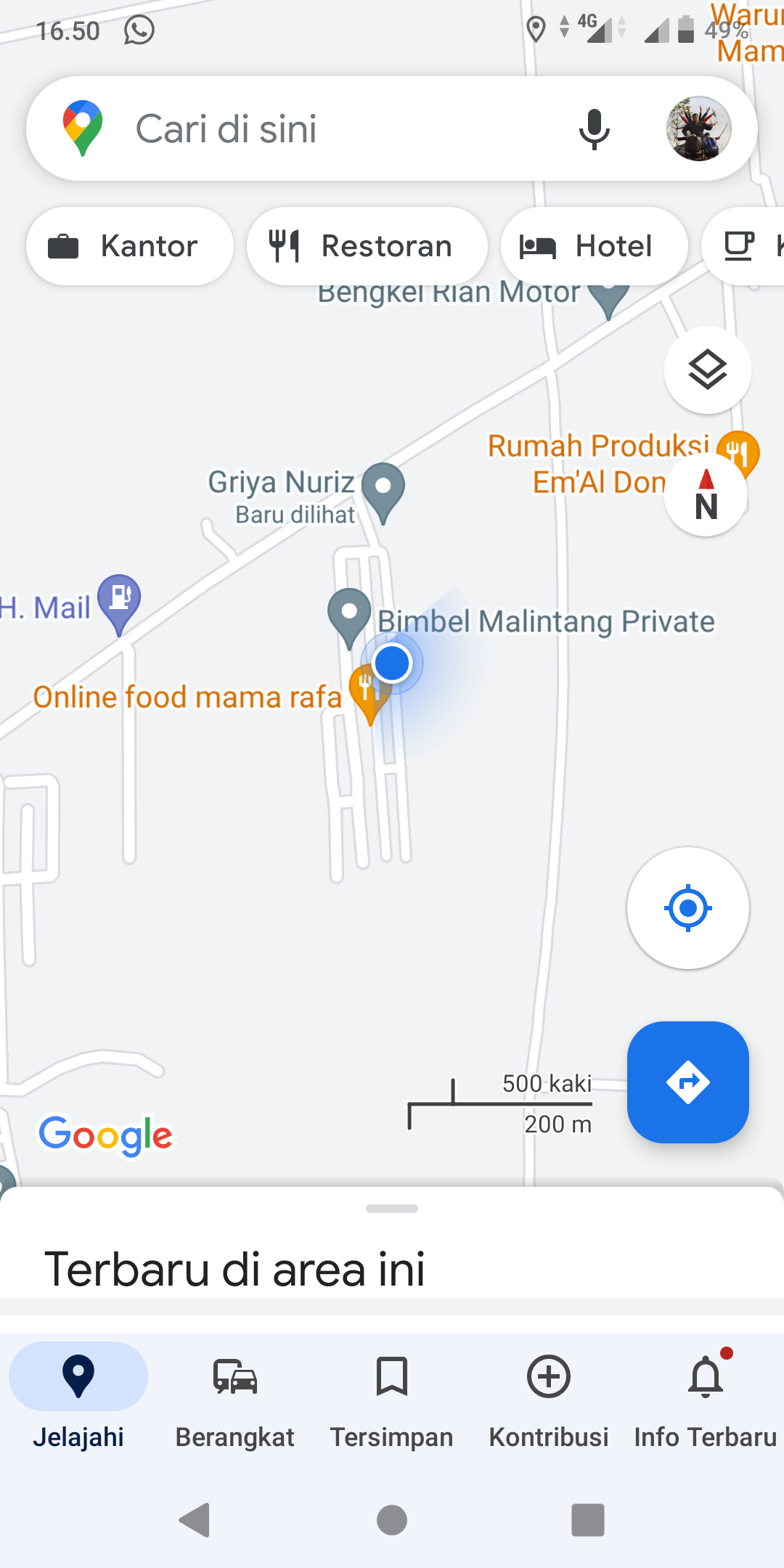
Task: Open the Rumah Produksi Em'Al Don marker
Action: (x=739, y=453)
